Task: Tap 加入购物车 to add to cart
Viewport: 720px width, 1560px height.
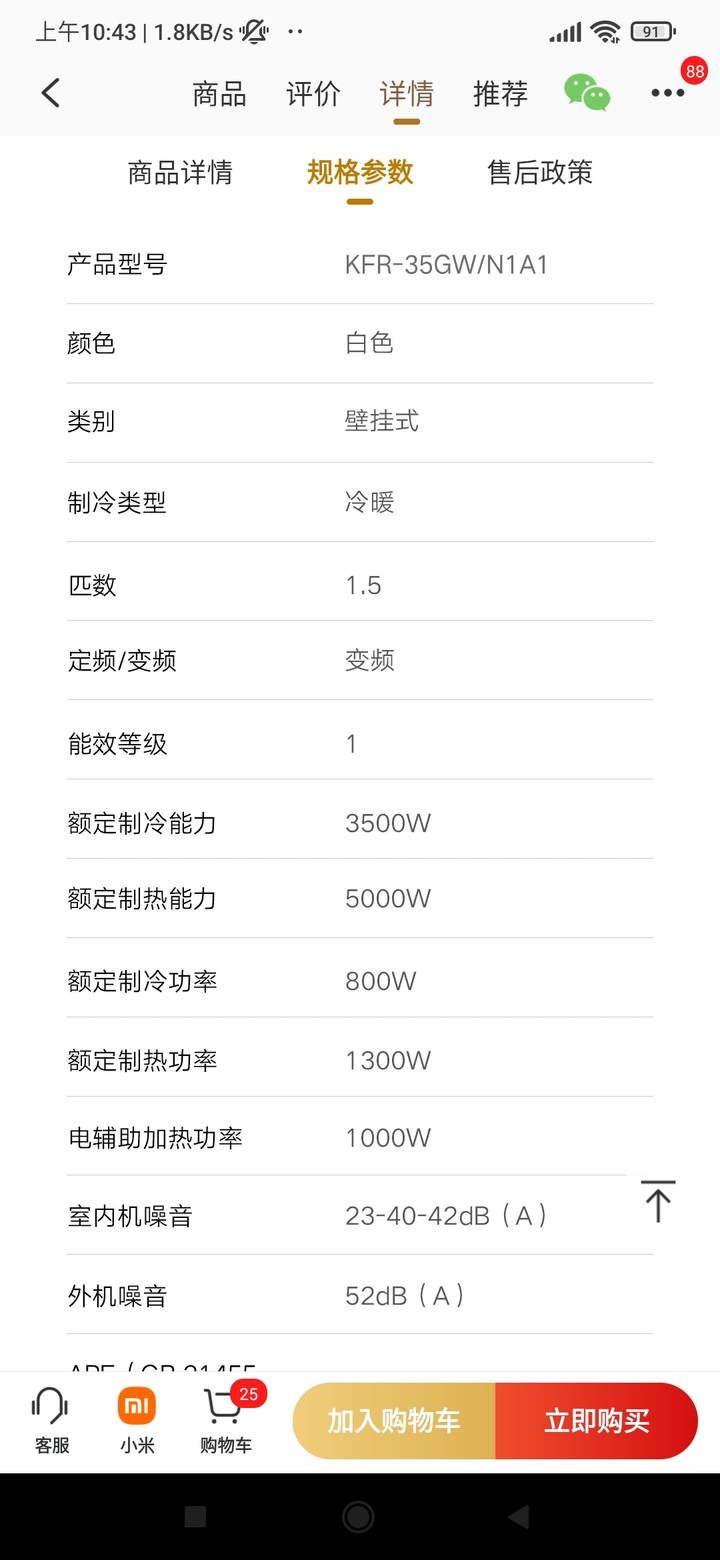Action: click(x=394, y=1421)
